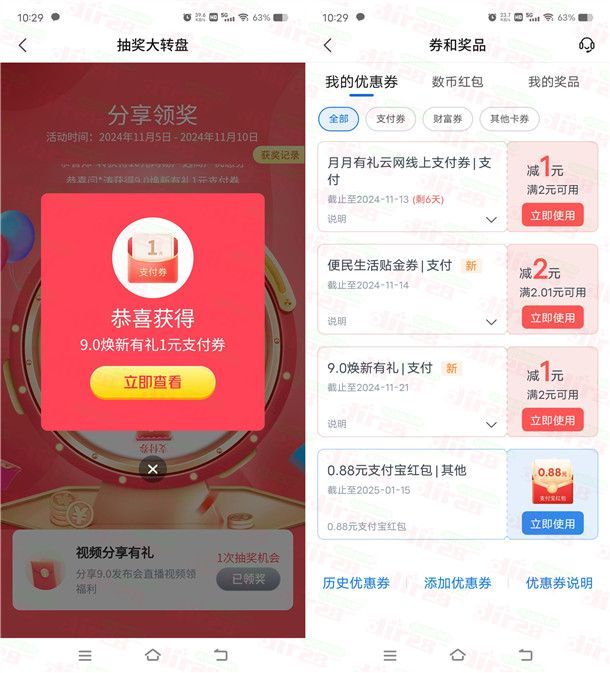Viewport: 610px width, 673px height.
Task: Open 历史优惠券
Action: 356,583
